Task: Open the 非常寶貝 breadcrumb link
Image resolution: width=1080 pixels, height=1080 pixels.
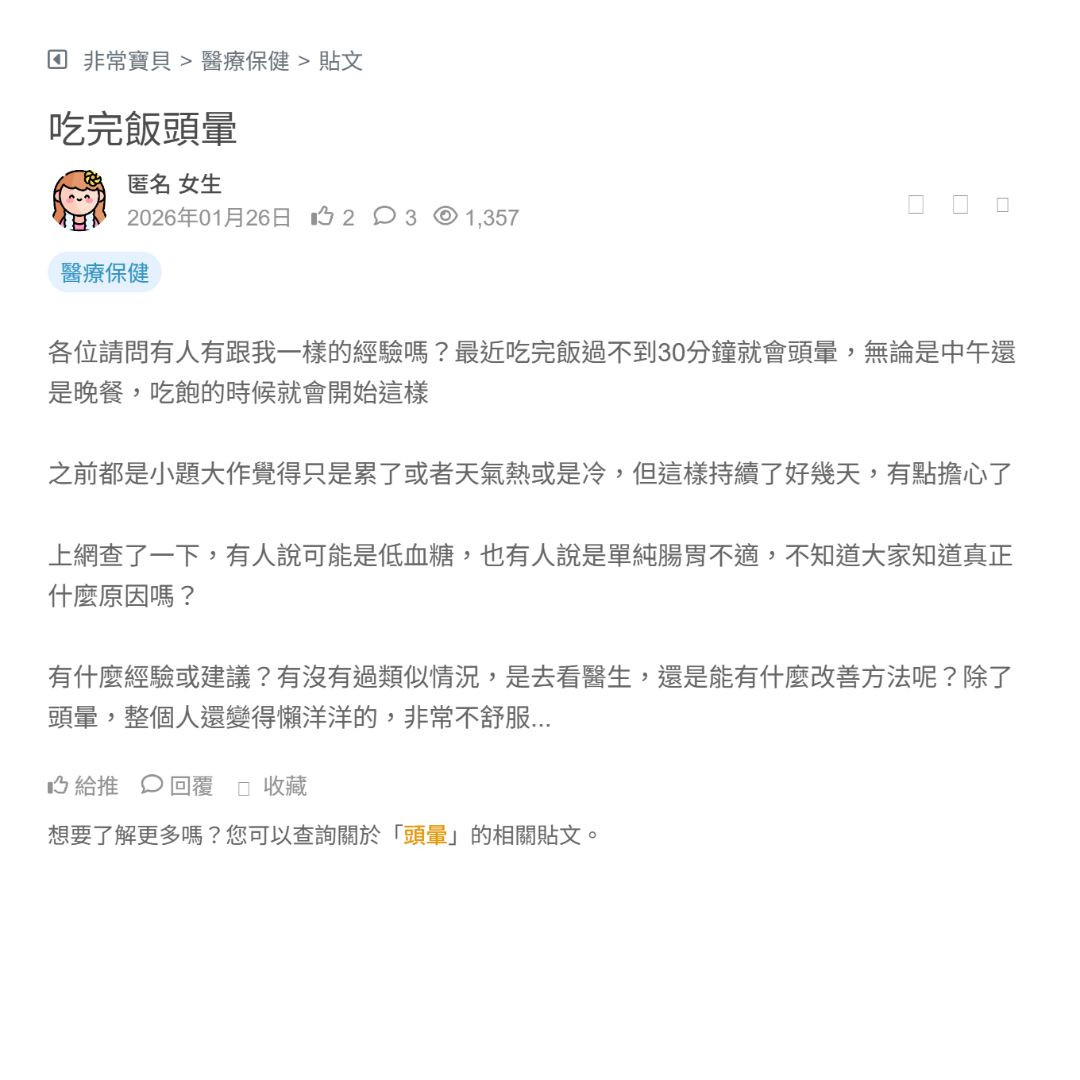Action: pos(126,61)
